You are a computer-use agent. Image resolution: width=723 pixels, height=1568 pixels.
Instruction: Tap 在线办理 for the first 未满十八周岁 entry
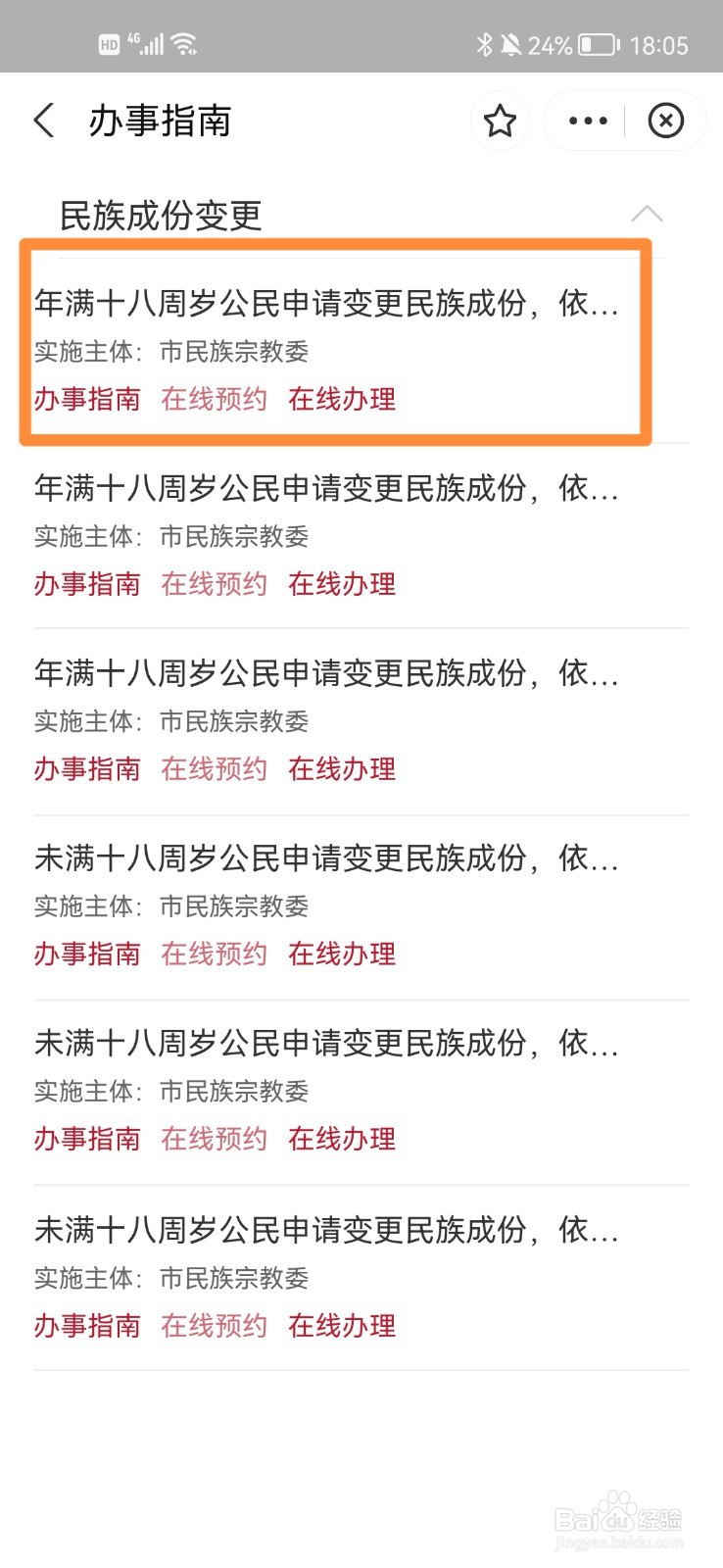click(x=342, y=954)
